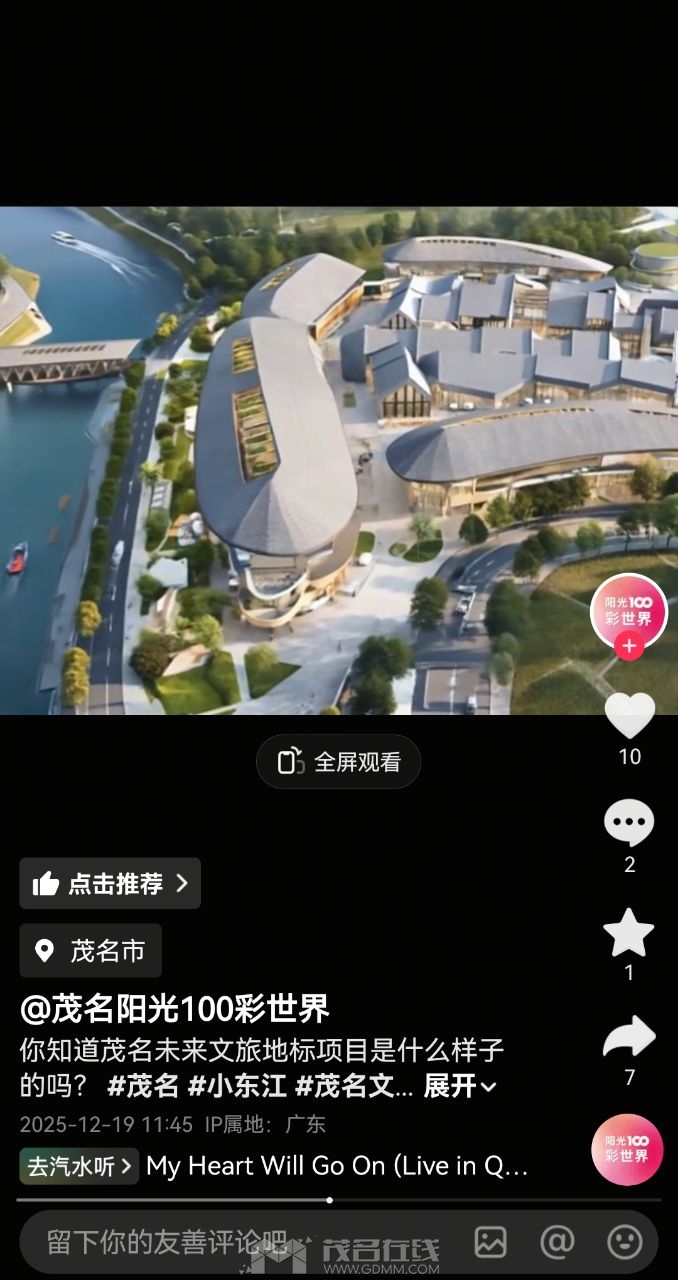Share this video using the arrow icon
The height and width of the screenshot is (1280, 678).
click(629, 1040)
